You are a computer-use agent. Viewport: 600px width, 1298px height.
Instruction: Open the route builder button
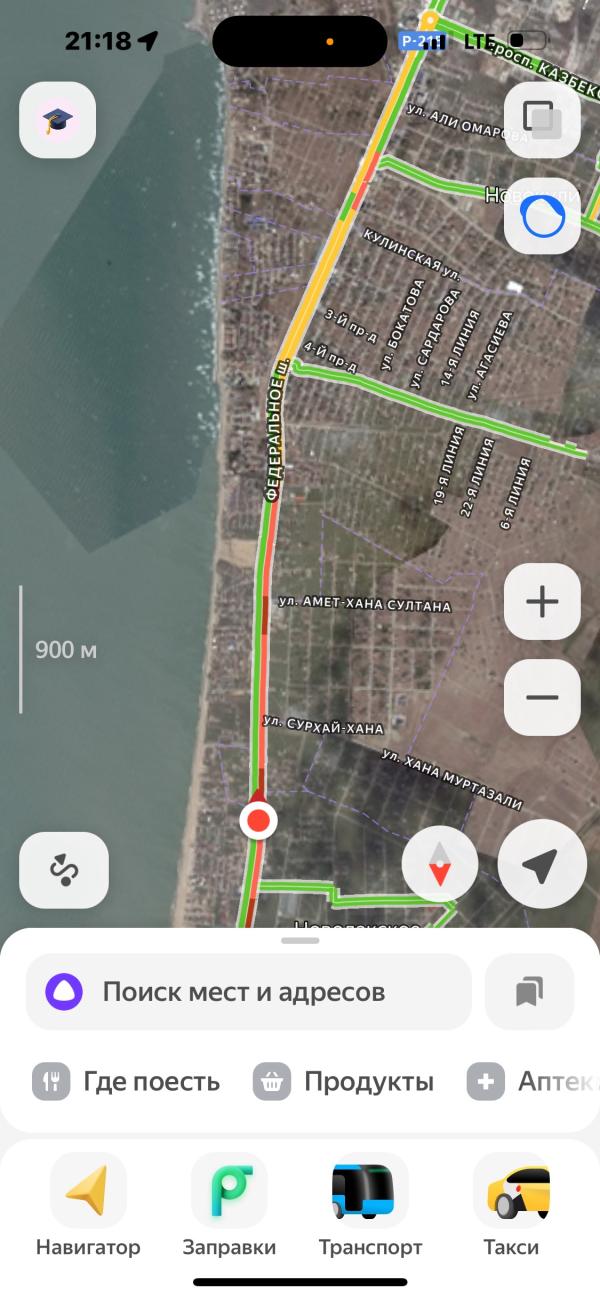pyautogui.click(x=64, y=870)
